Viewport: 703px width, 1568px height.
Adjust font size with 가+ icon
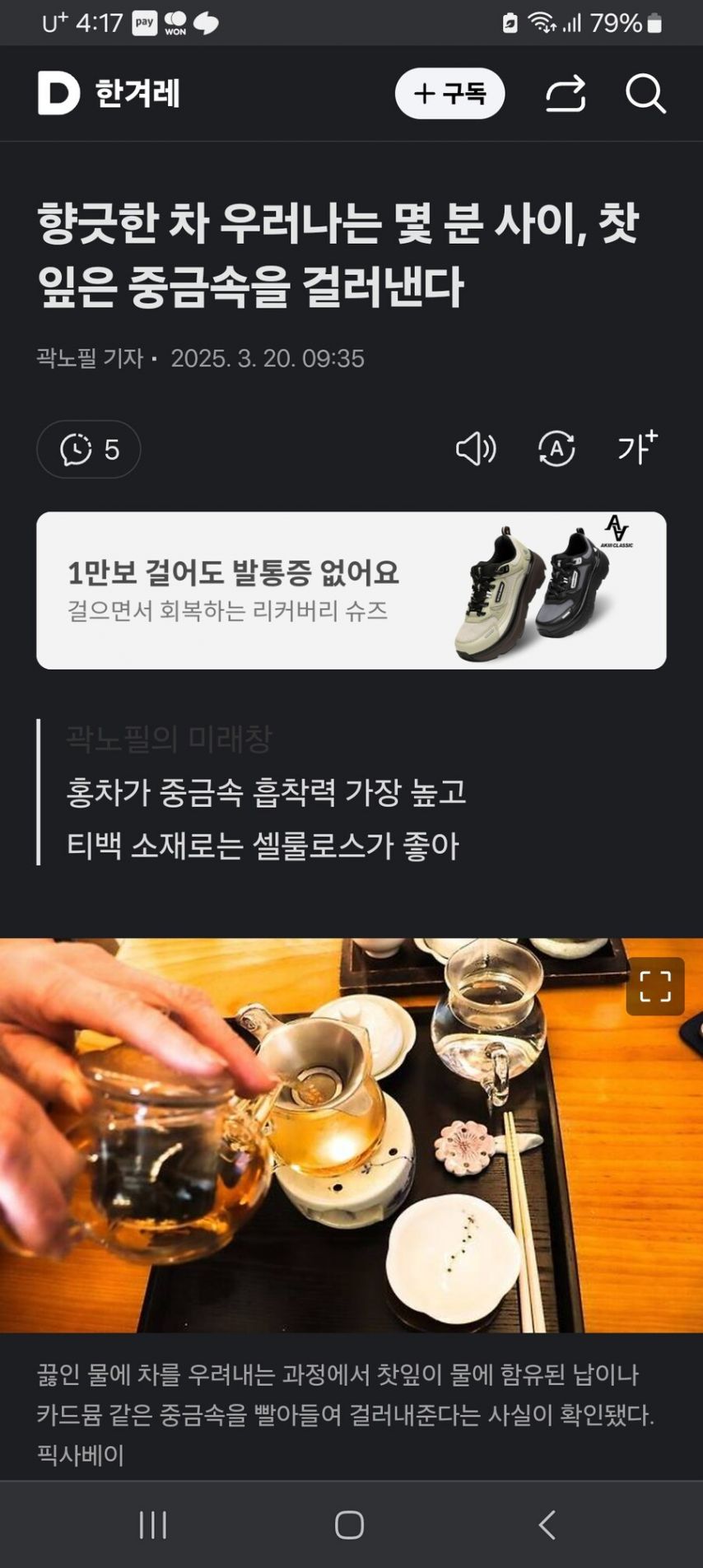point(637,448)
